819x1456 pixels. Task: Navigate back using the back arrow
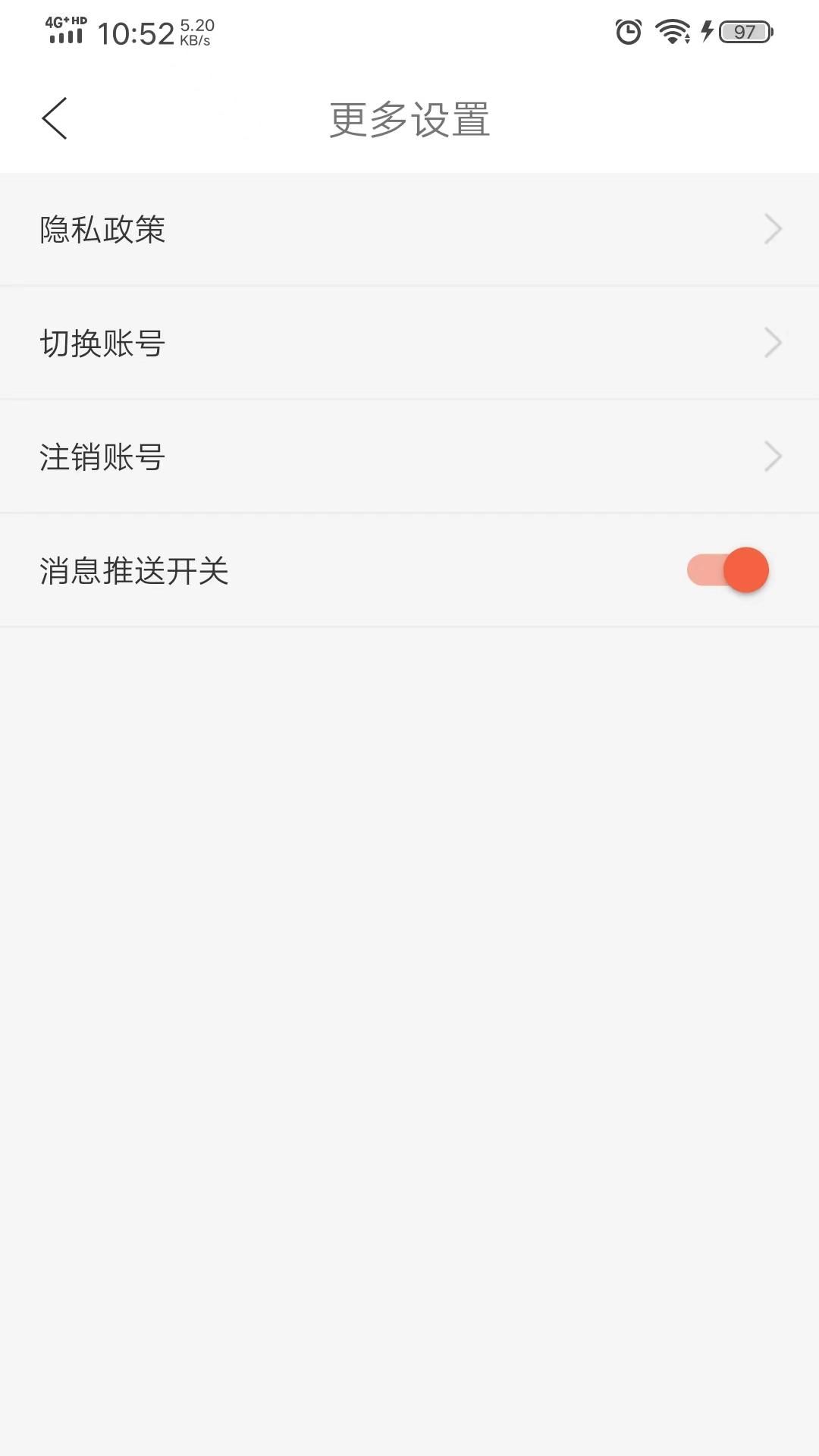[x=53, y=119]
